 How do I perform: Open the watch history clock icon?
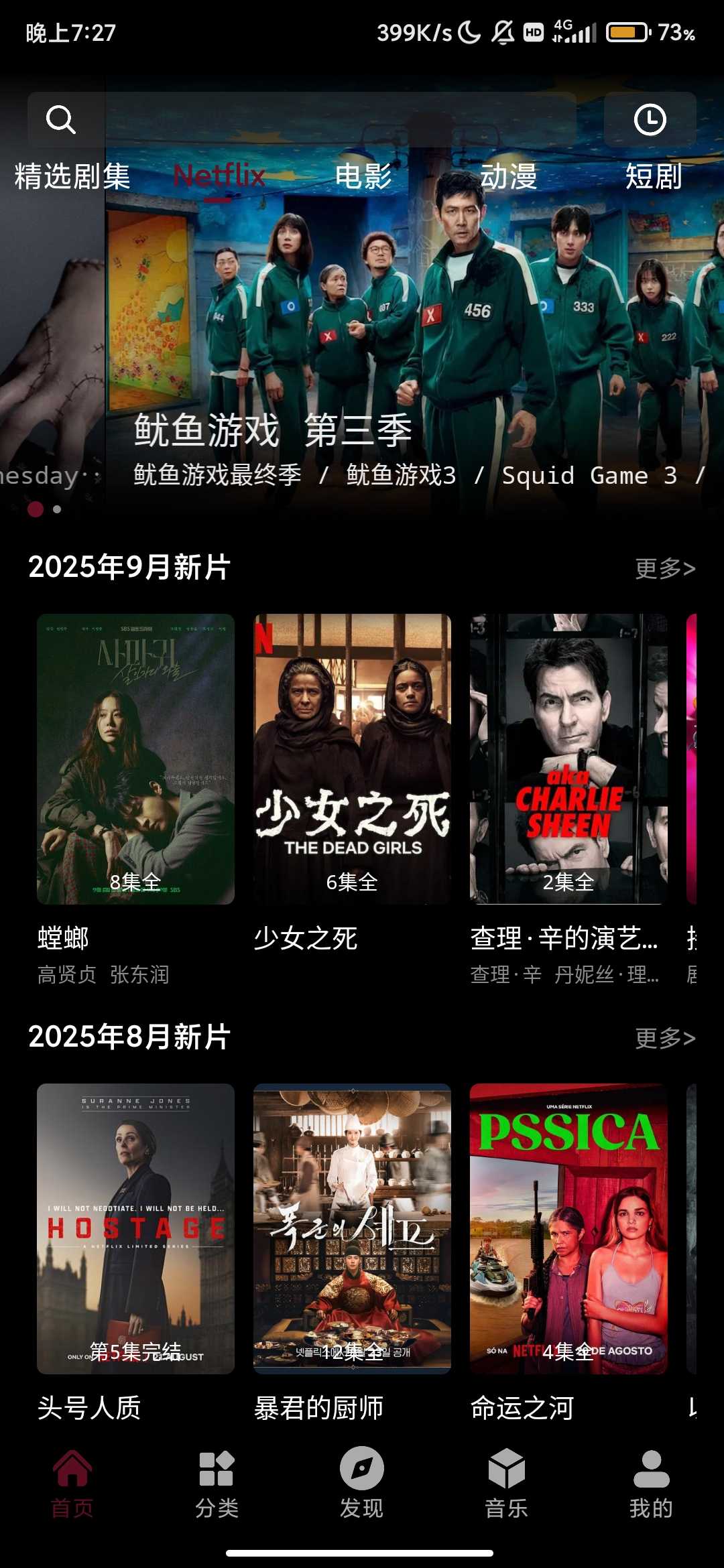[650, 120]
